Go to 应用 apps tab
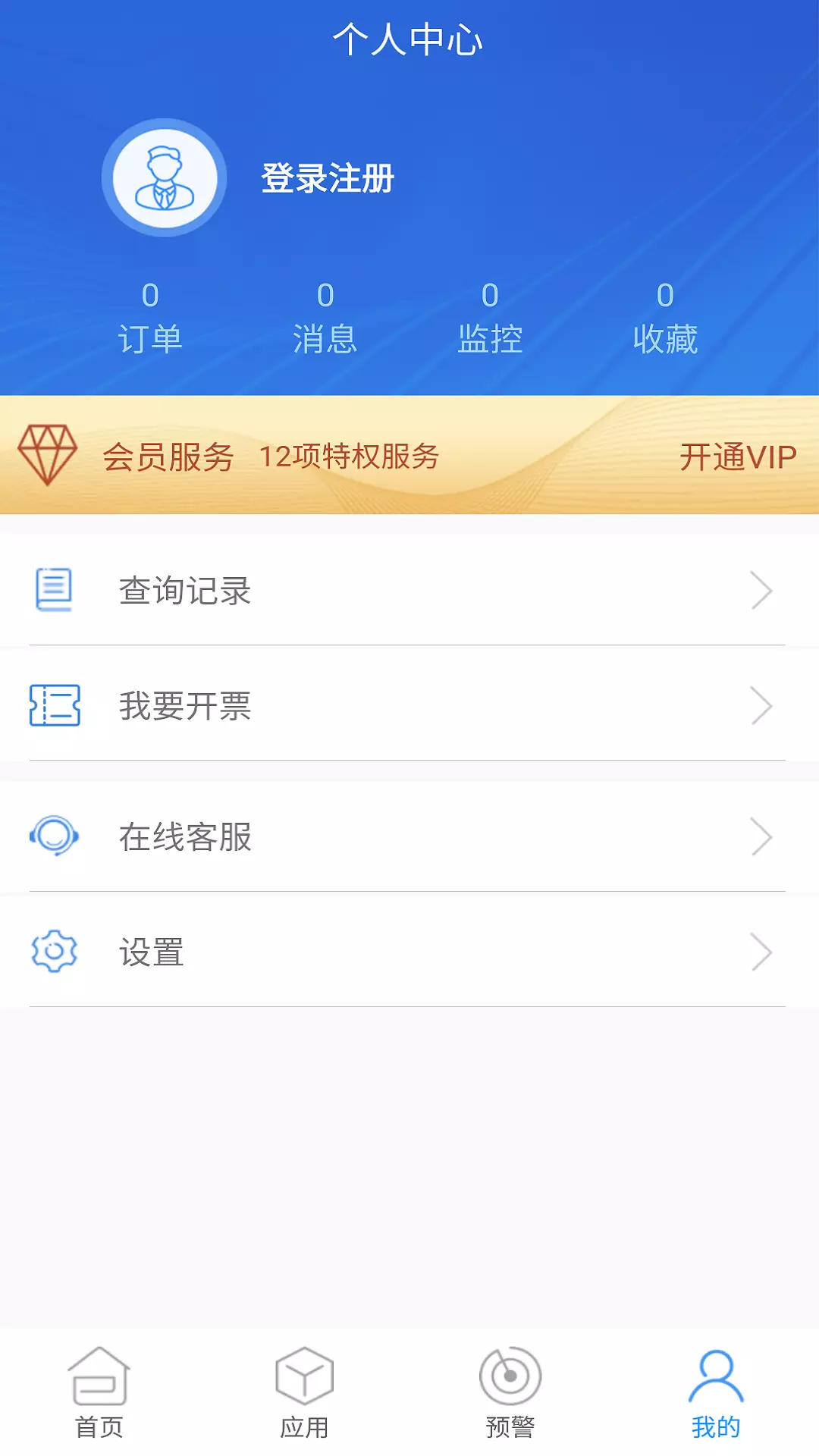The width and height of the screenshot is (819, 1456). [x=304, y=1392]
